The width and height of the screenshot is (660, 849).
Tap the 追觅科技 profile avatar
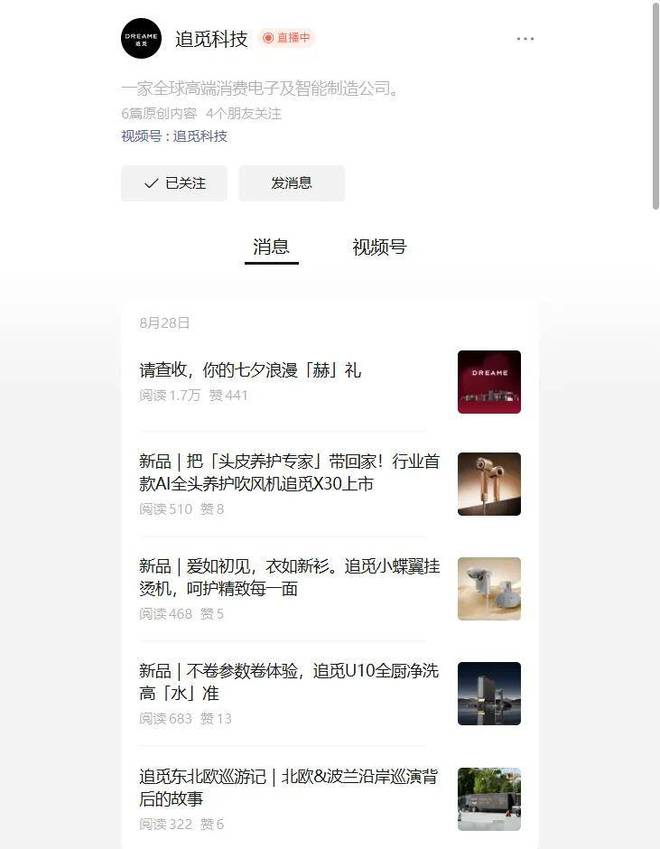141,39
